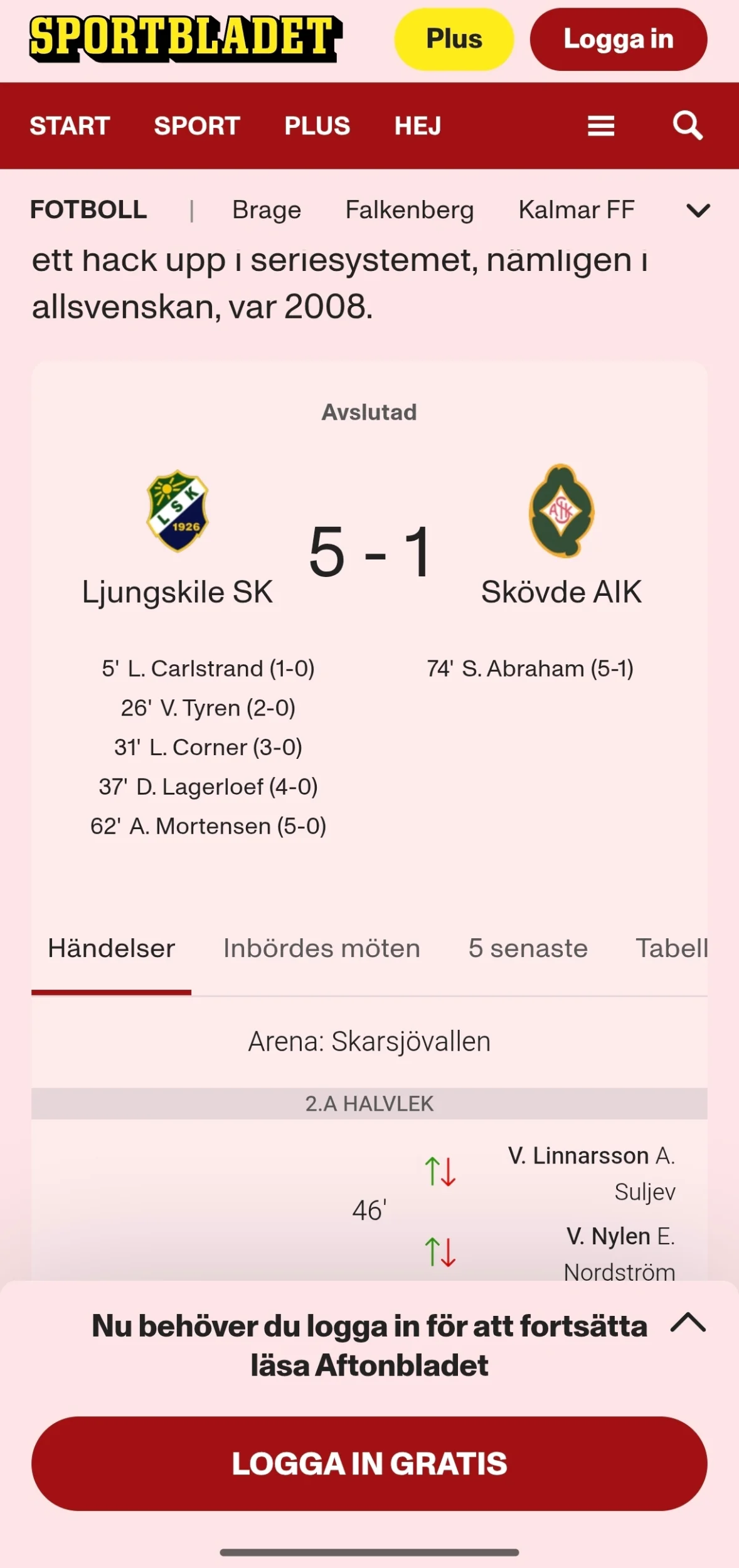Image resolution: width=739 pixels, height=1568 pixels.
Task: Tap LOGGA IN GRATIS
Action: pos(369,1463)
